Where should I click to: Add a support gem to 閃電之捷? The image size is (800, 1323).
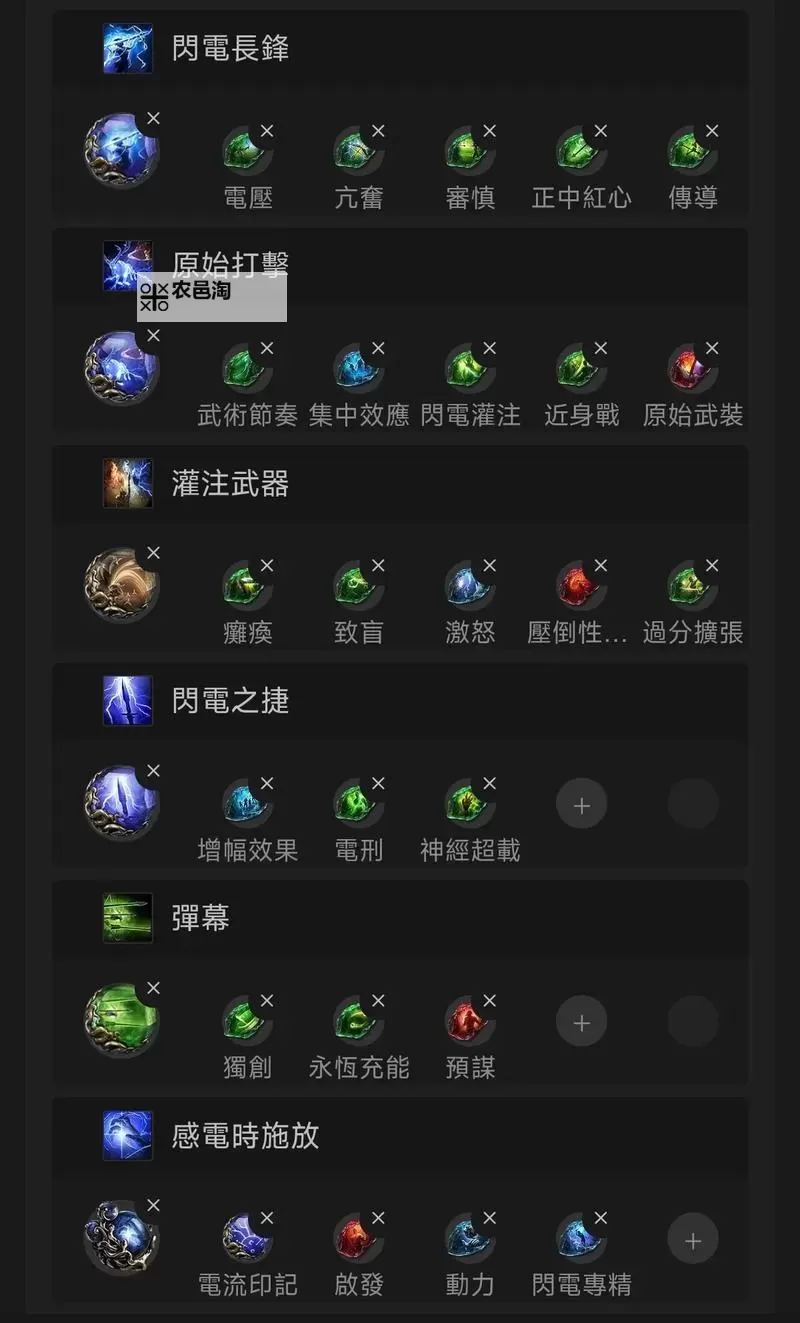click(581, 804)
